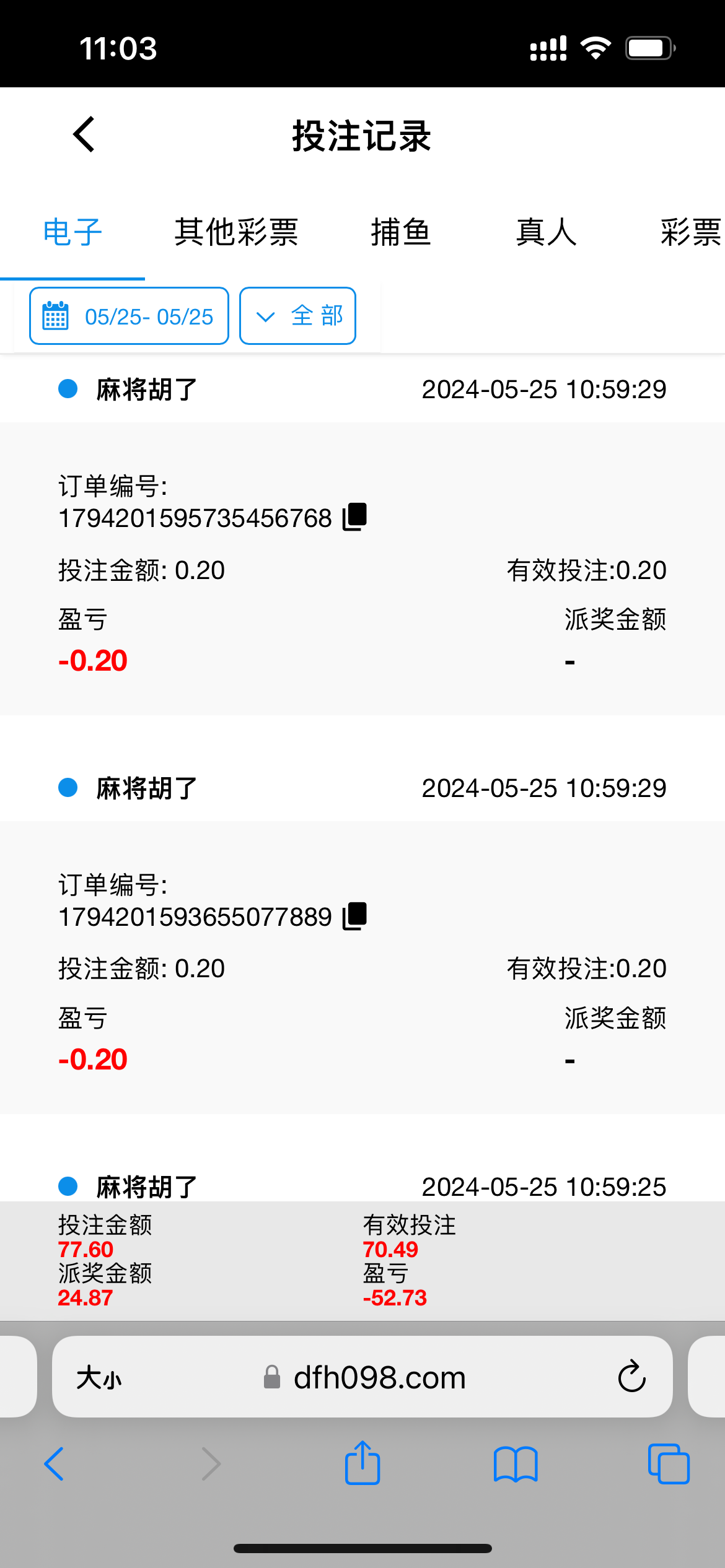Image resolution: width=725 pixels, height=1568 pixels.
Task: Go back from the 投注记录 page
Action: coord(84,134)
